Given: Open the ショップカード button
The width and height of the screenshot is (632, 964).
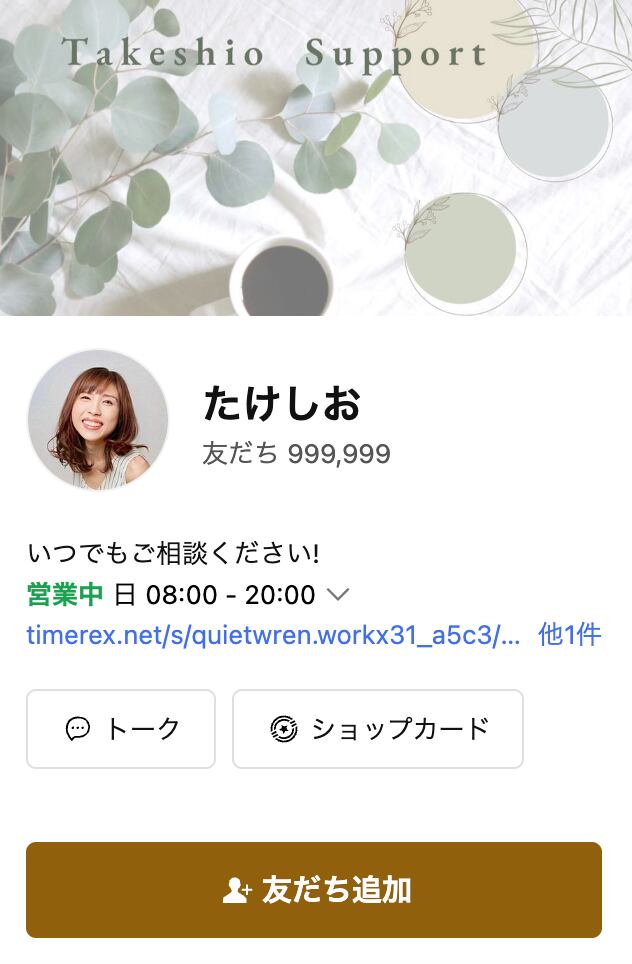Looking at the screenshot, I should 378,729.
